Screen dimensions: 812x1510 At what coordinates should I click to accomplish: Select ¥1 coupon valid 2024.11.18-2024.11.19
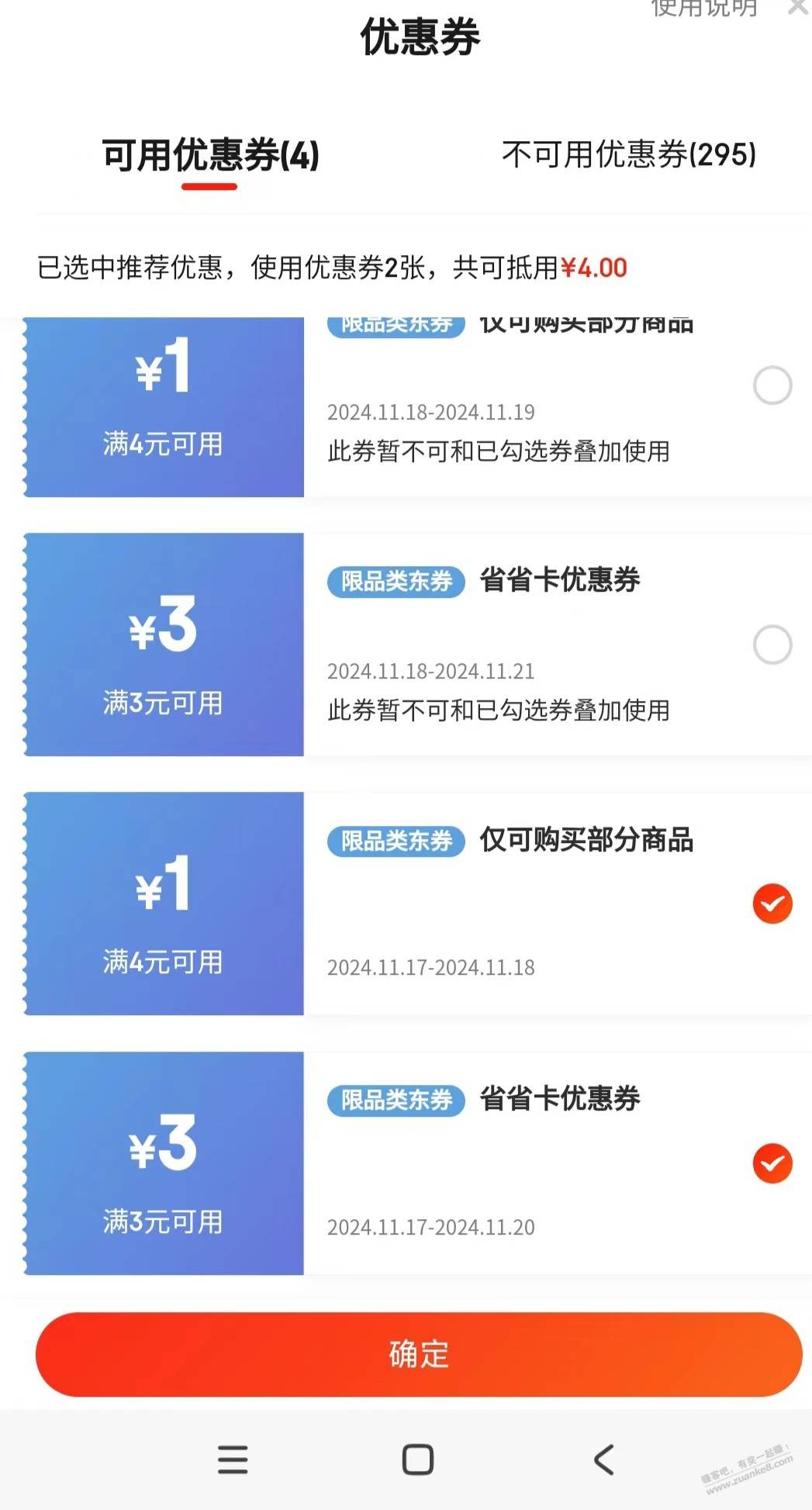(x=772, y=385)
